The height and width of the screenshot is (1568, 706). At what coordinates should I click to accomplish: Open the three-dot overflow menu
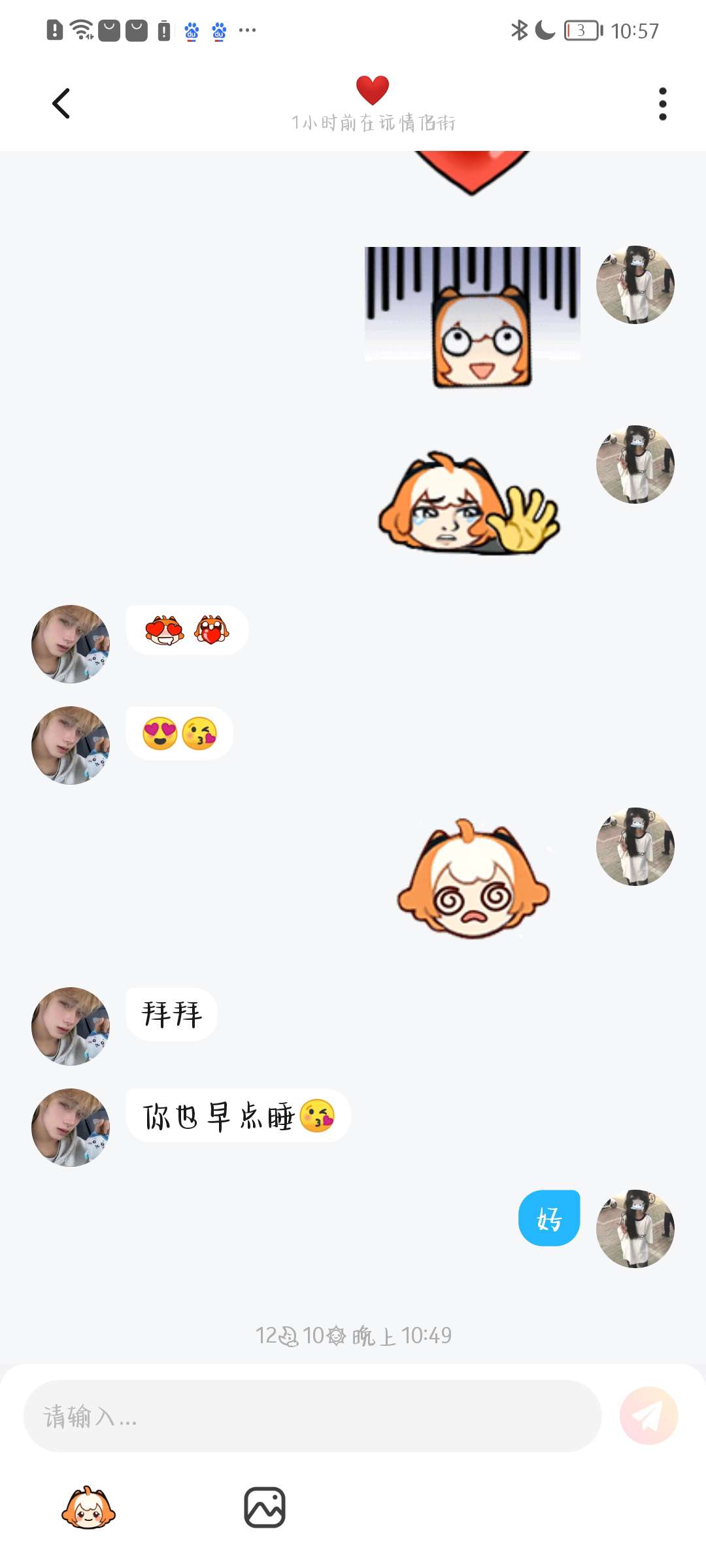pos(662,104)
